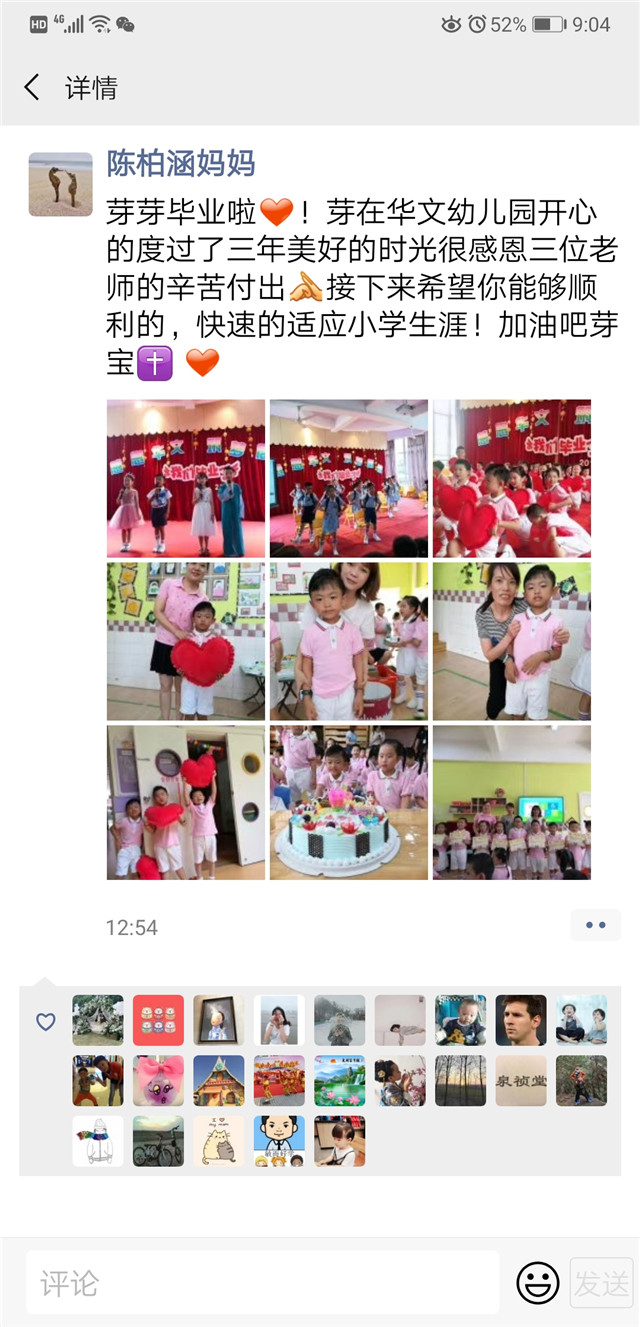The image size is (640, 1327).
Task: Open the liker avatar showing a bicycle
Action: pos(158,1141)
